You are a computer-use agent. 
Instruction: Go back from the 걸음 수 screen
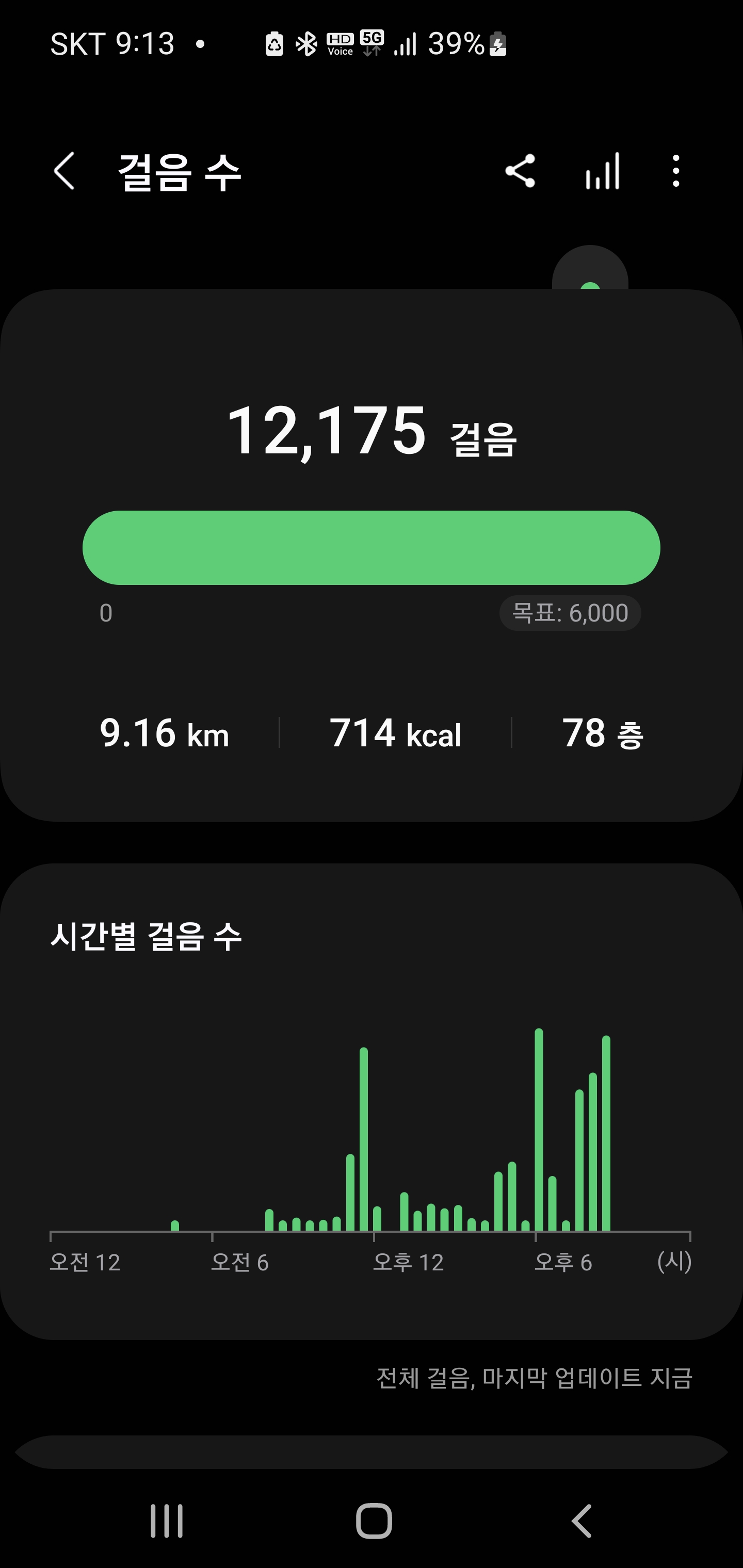coord(64,171)
